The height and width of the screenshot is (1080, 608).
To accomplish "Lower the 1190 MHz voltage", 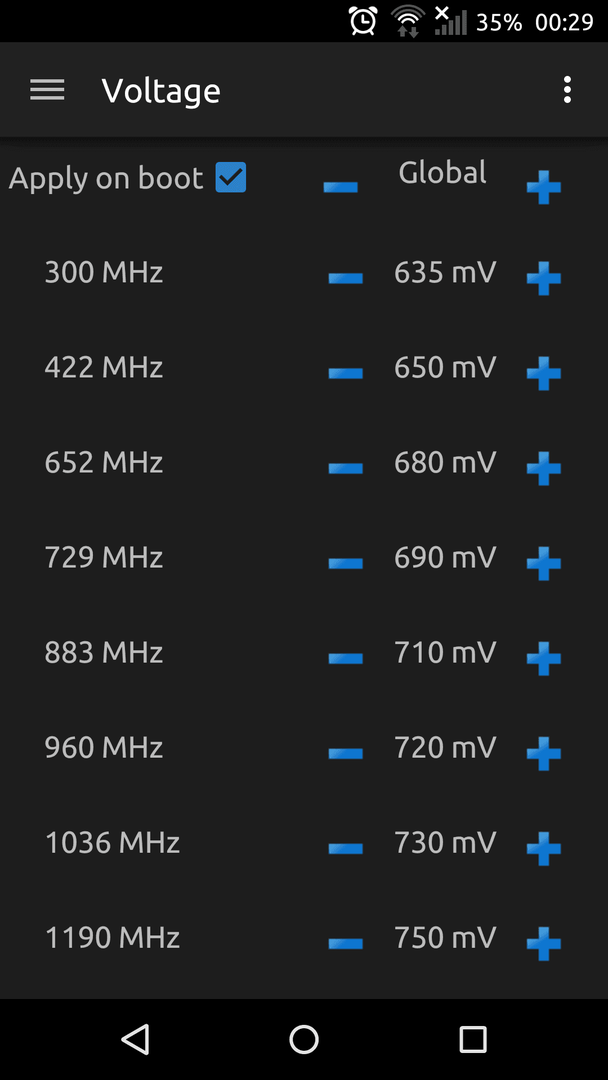I will (x=346, y=943).
